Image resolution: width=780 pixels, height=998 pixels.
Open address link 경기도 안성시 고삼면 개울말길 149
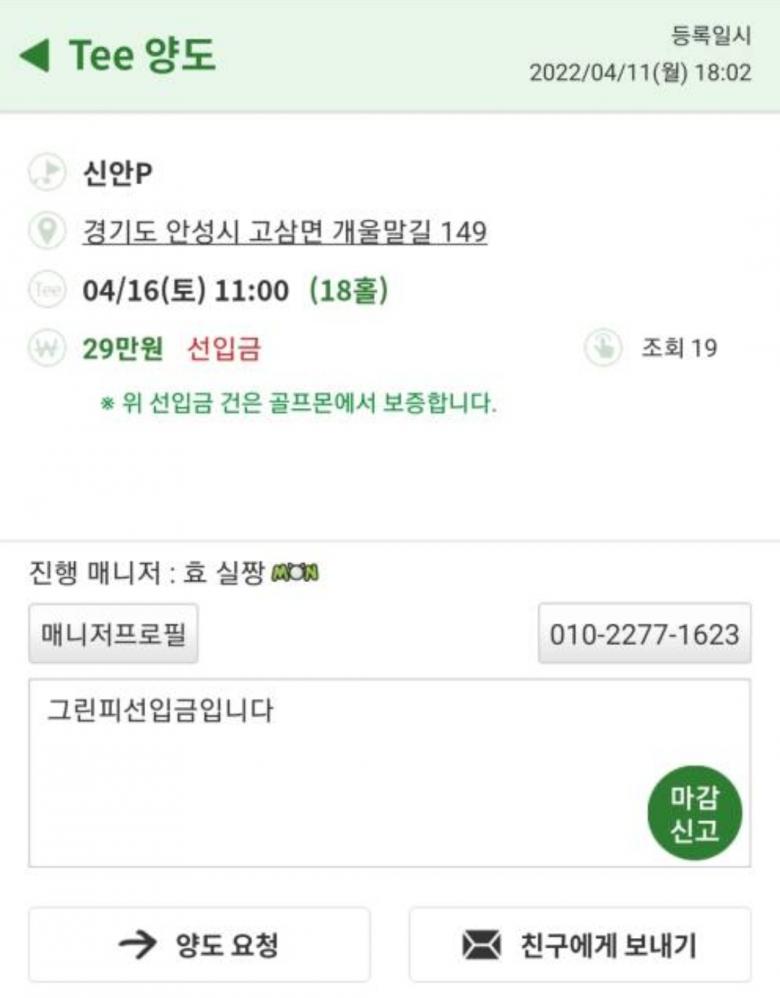click(284, 232)
